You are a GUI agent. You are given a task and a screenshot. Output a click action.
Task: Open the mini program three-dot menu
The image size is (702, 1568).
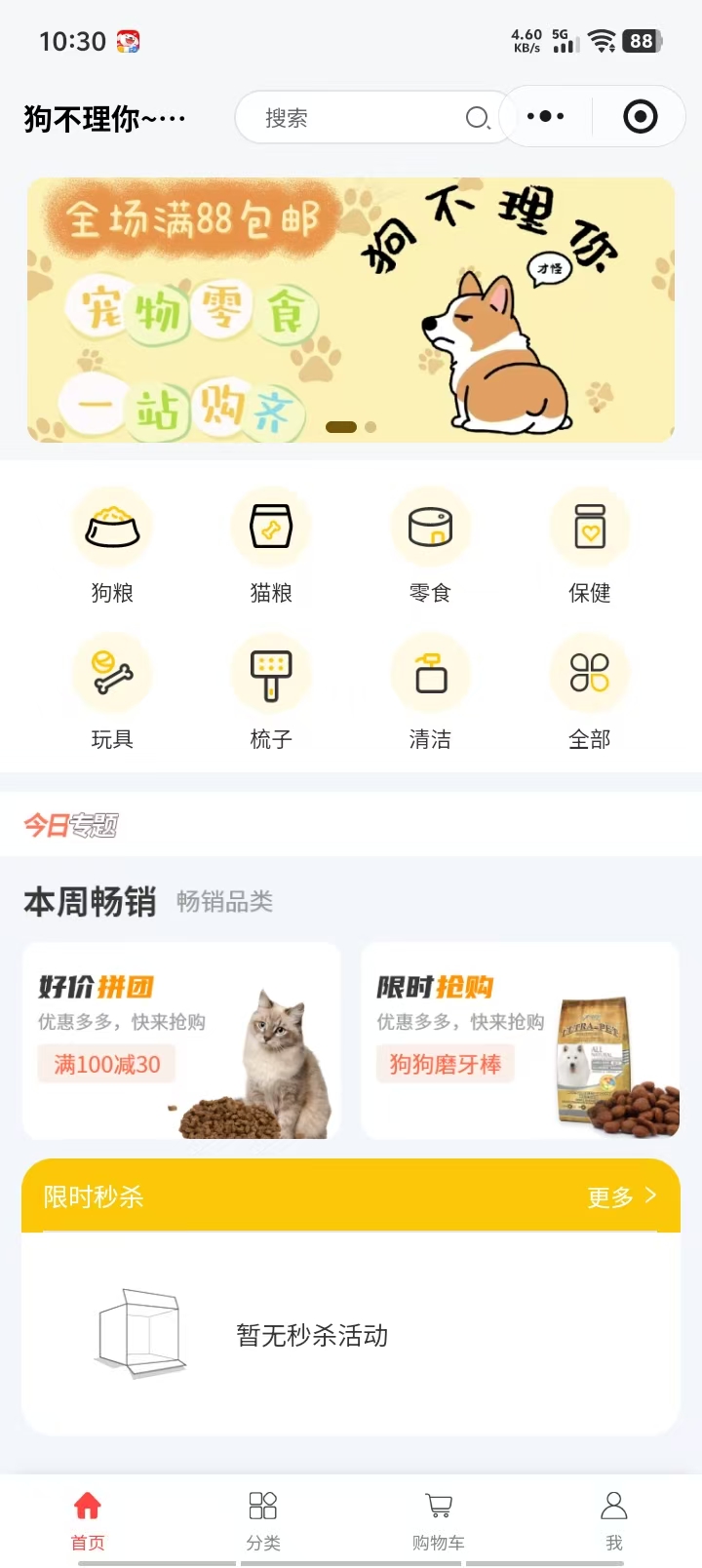pos(545,117)
